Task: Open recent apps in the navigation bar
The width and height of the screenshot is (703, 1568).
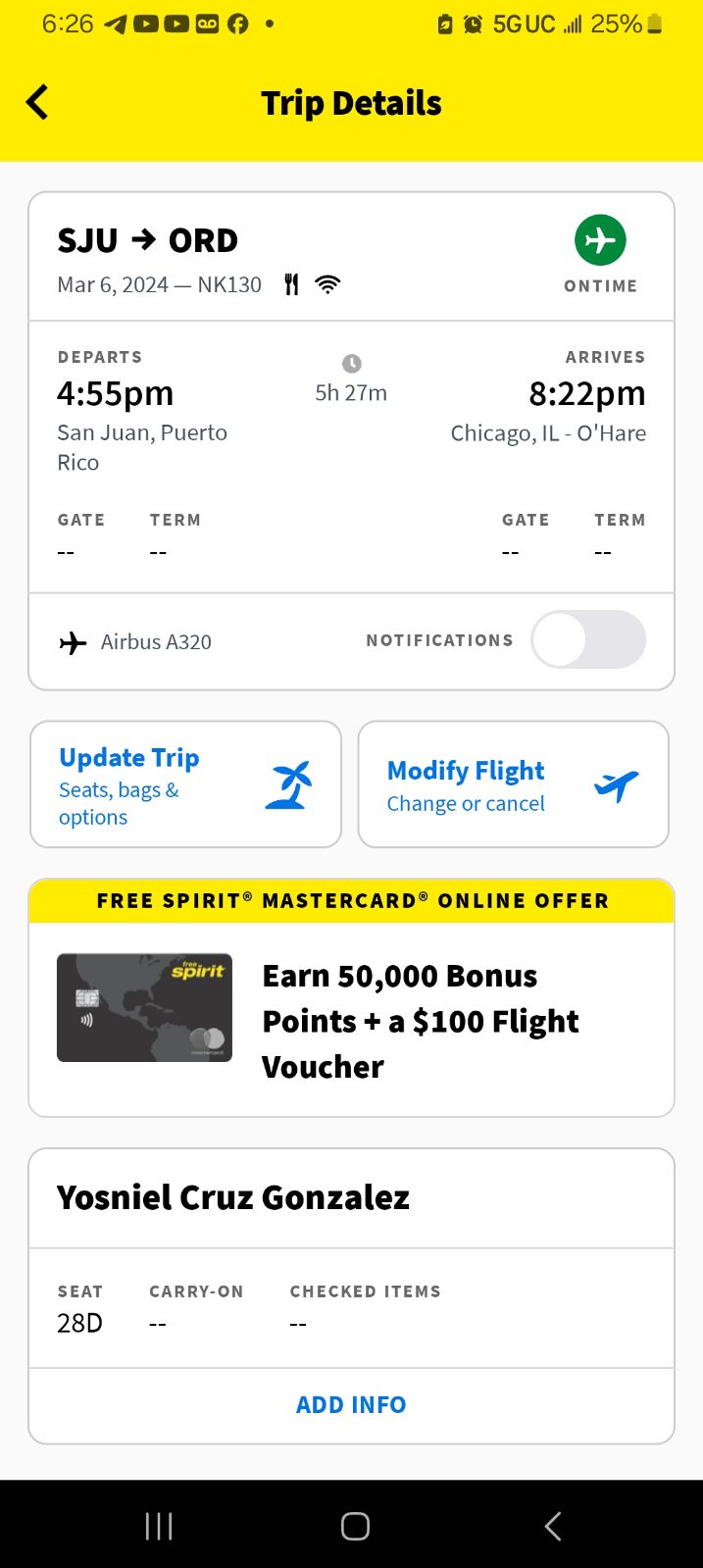Action: 159,1526
